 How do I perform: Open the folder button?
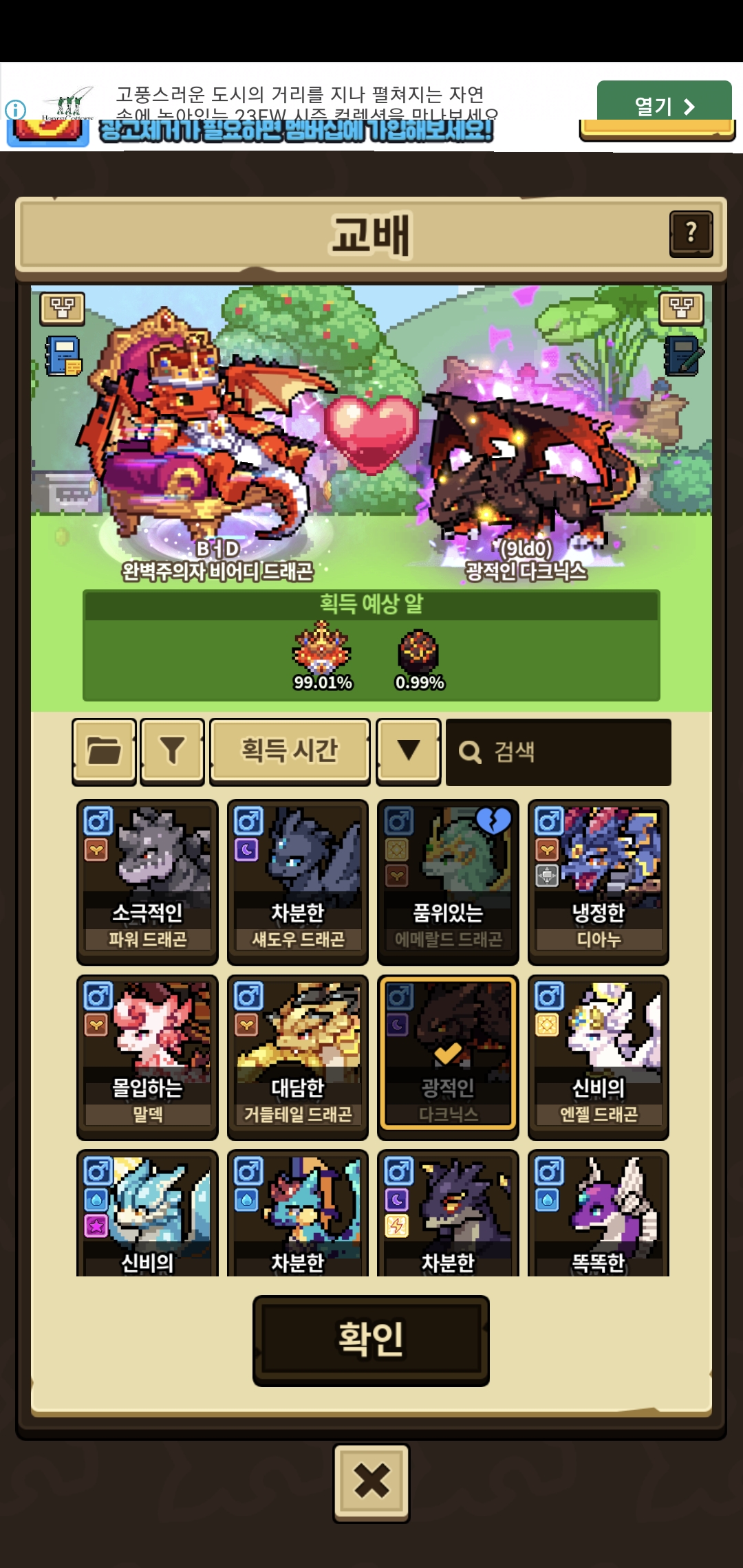tap(104, 751)
